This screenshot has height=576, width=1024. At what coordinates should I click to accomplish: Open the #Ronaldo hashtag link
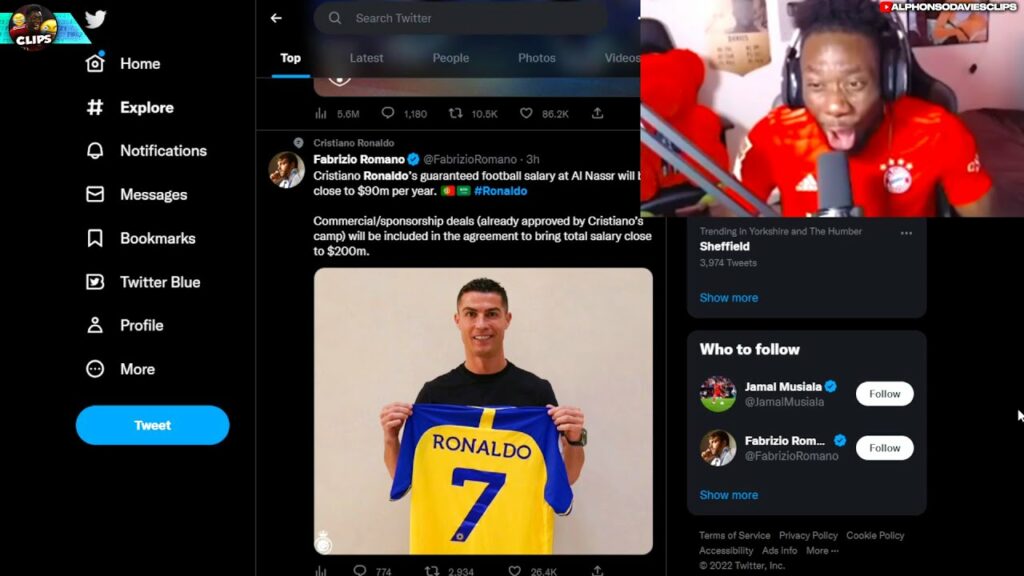click(x=500, y=191)
